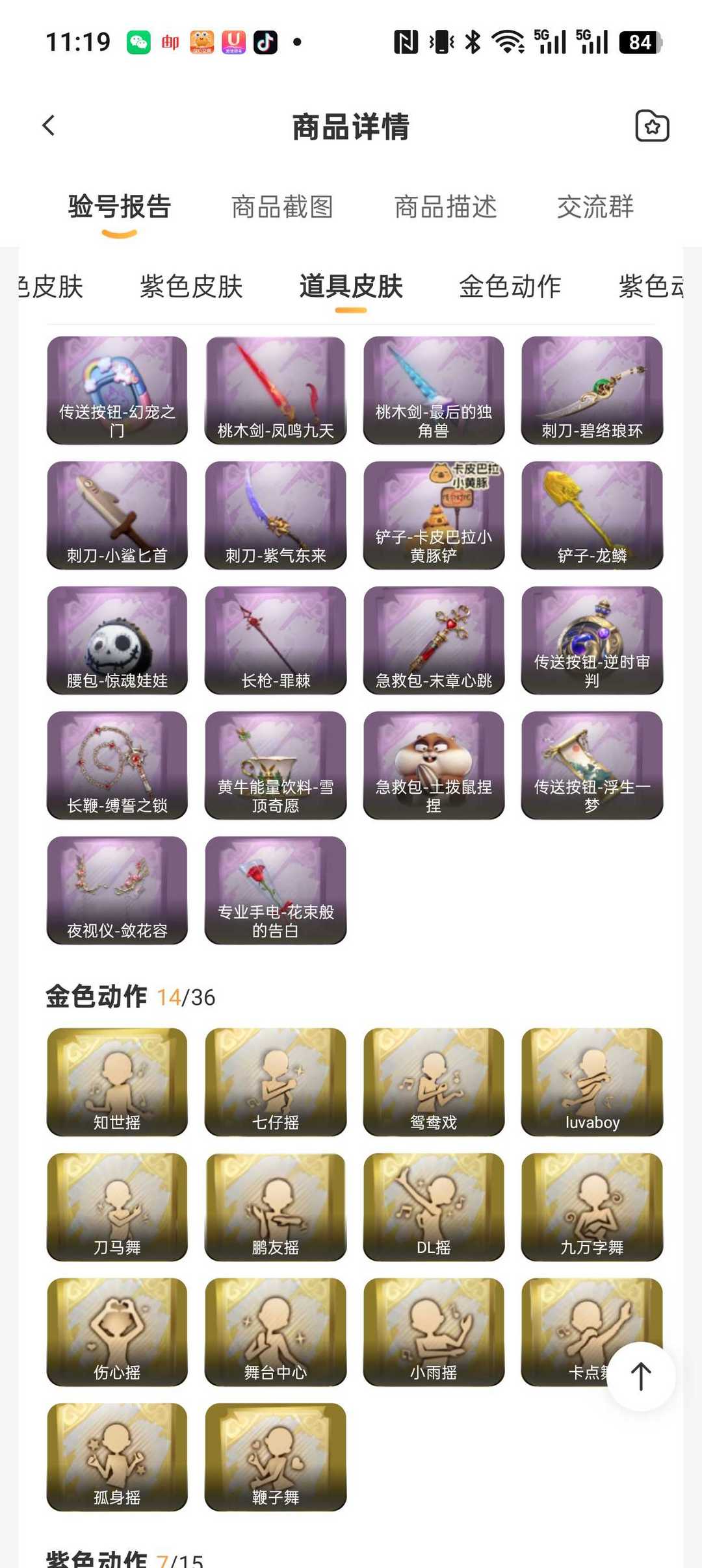
Task: Add this product to favorites
Action: [x=652, y=126]
